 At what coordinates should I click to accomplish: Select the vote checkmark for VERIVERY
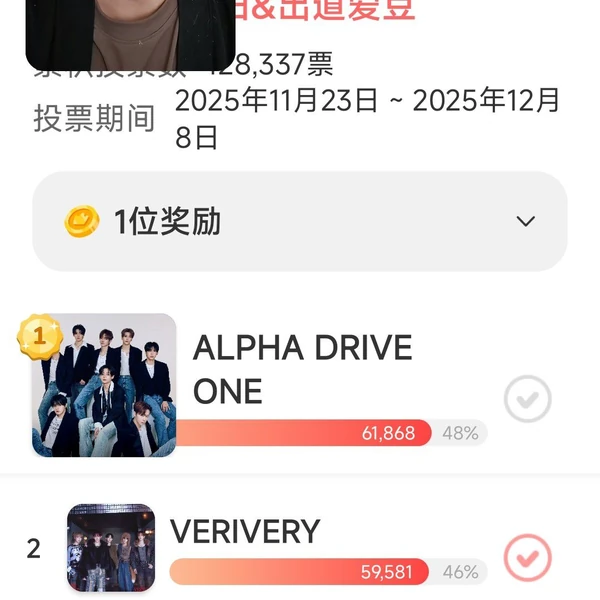pos(527,557)
